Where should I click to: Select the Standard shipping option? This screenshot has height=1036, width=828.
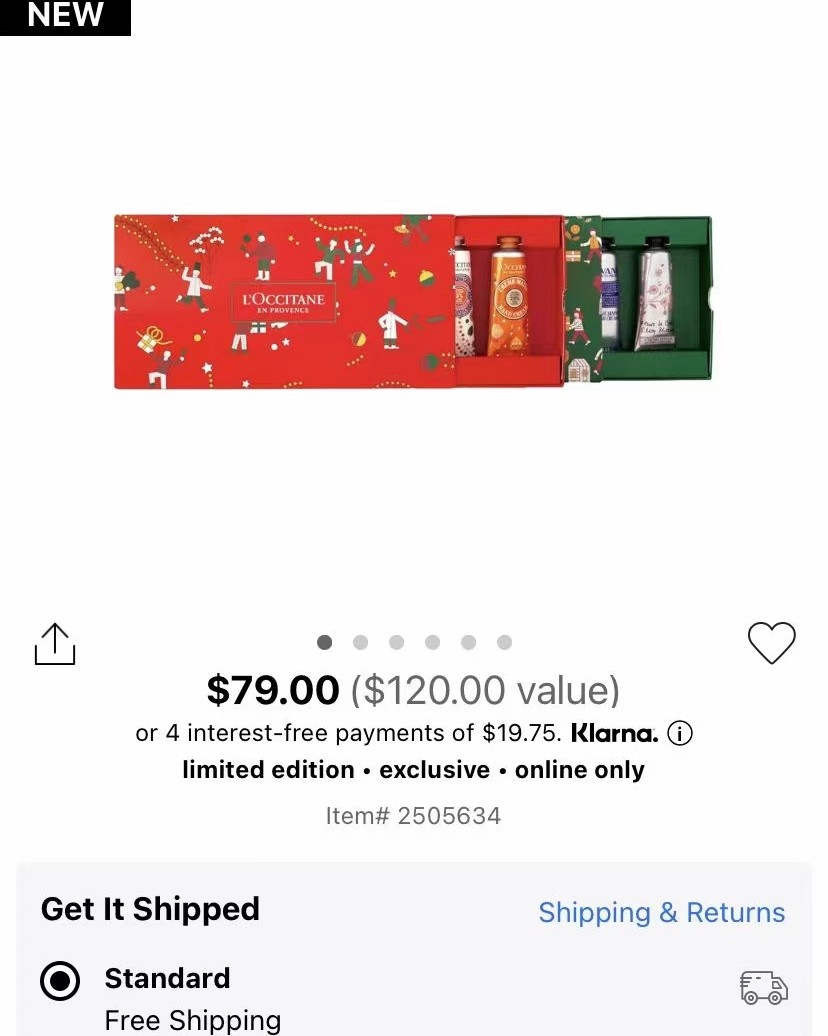point(60,982)
